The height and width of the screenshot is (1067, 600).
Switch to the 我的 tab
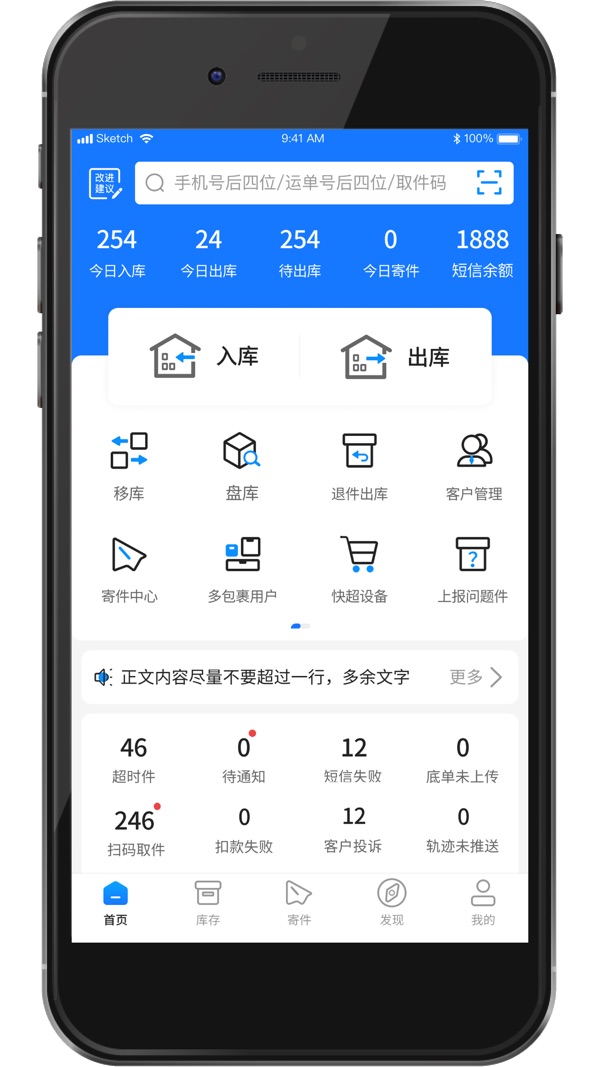483,903
